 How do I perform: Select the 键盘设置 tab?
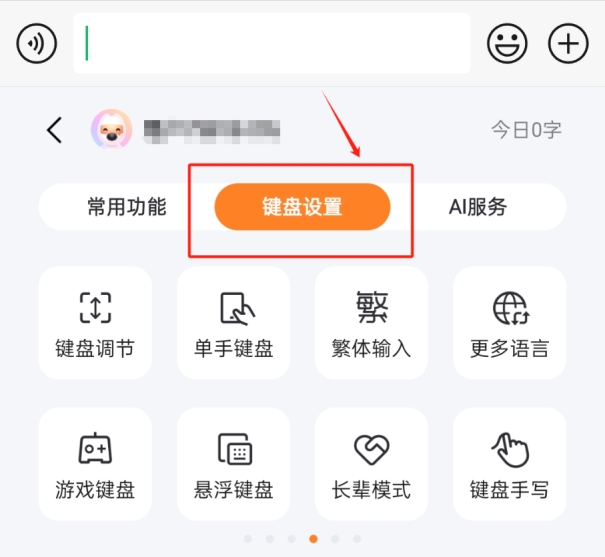coord(302,207)
